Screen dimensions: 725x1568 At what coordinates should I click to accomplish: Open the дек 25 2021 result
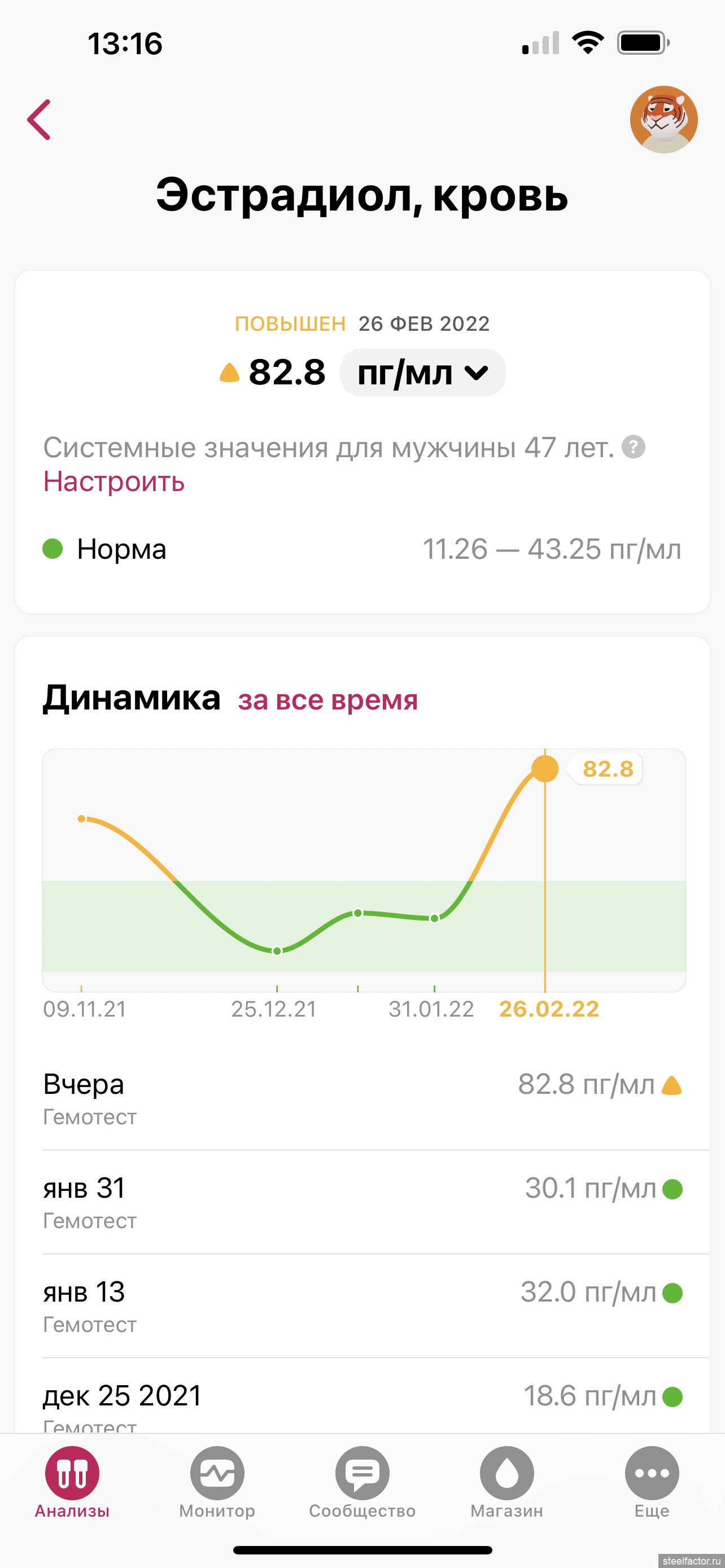click(x=362, y=1395)
